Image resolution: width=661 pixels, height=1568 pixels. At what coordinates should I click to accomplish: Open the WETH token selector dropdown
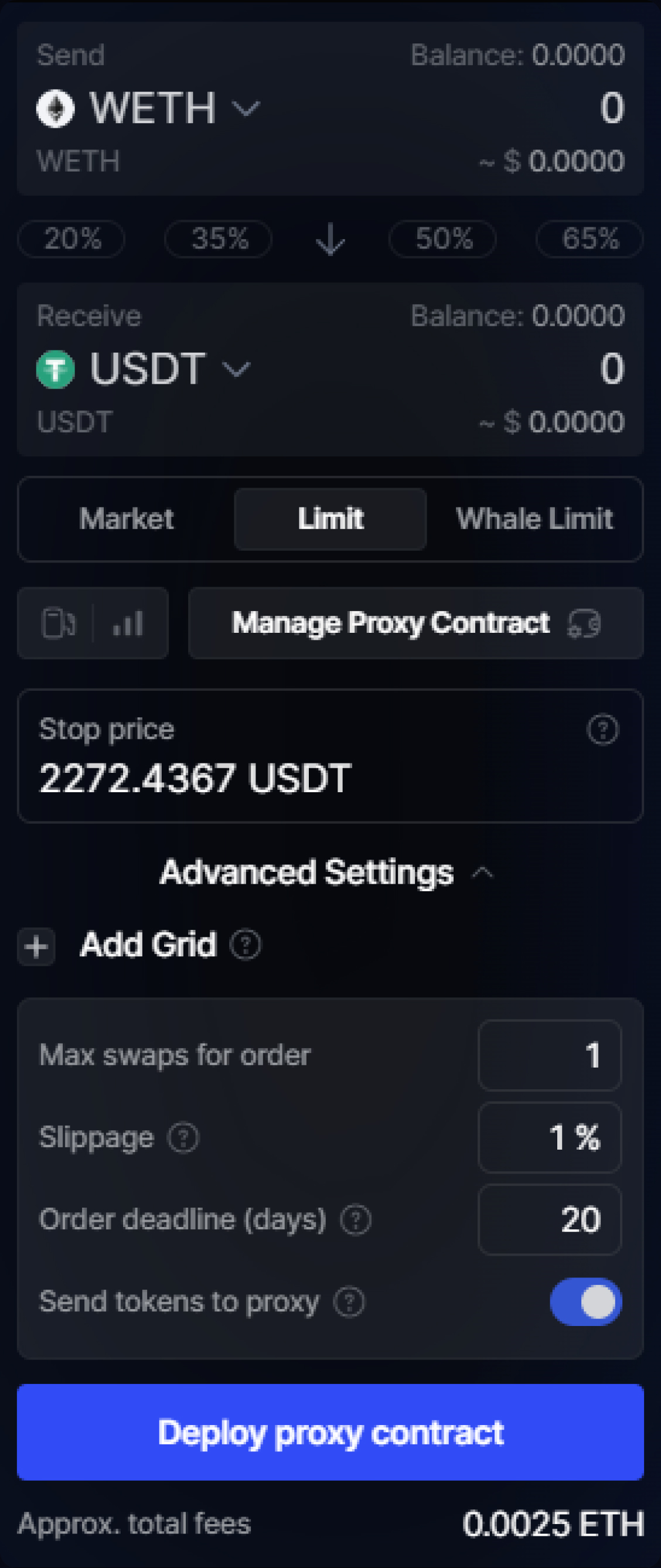click(246, 108)
